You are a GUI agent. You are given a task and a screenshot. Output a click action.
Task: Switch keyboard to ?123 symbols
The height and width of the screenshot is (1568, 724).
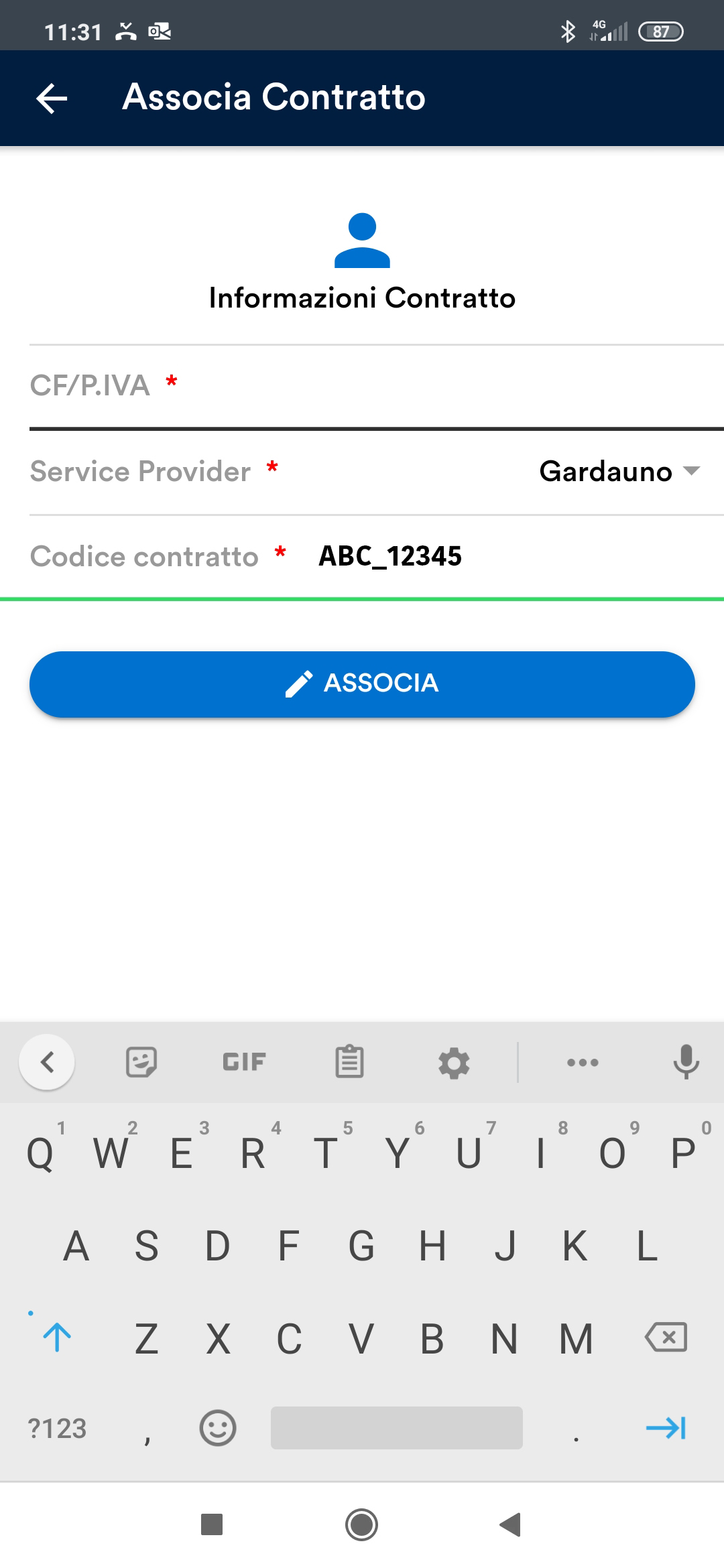click(x=57, y=1429)
